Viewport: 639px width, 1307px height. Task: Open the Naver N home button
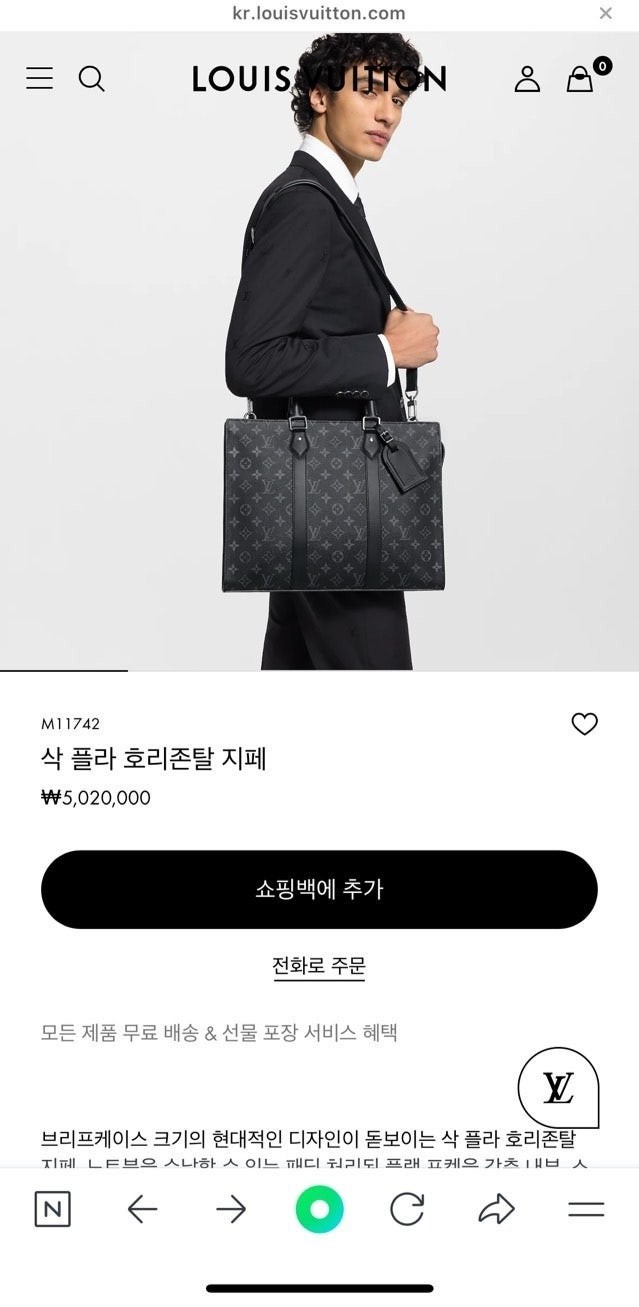tap(53, 1210)
